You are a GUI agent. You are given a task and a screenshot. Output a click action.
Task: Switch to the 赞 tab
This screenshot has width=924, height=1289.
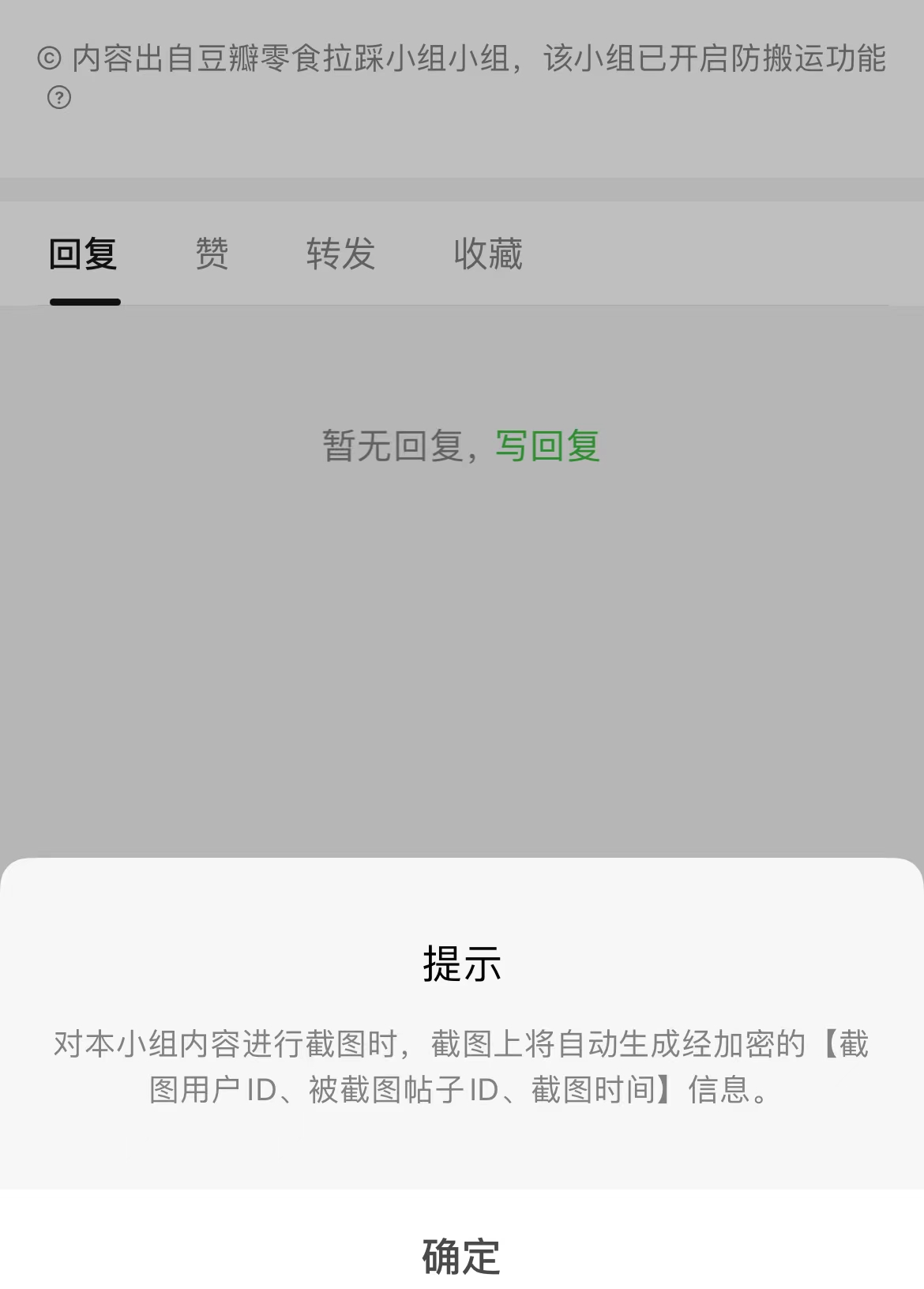212,254
